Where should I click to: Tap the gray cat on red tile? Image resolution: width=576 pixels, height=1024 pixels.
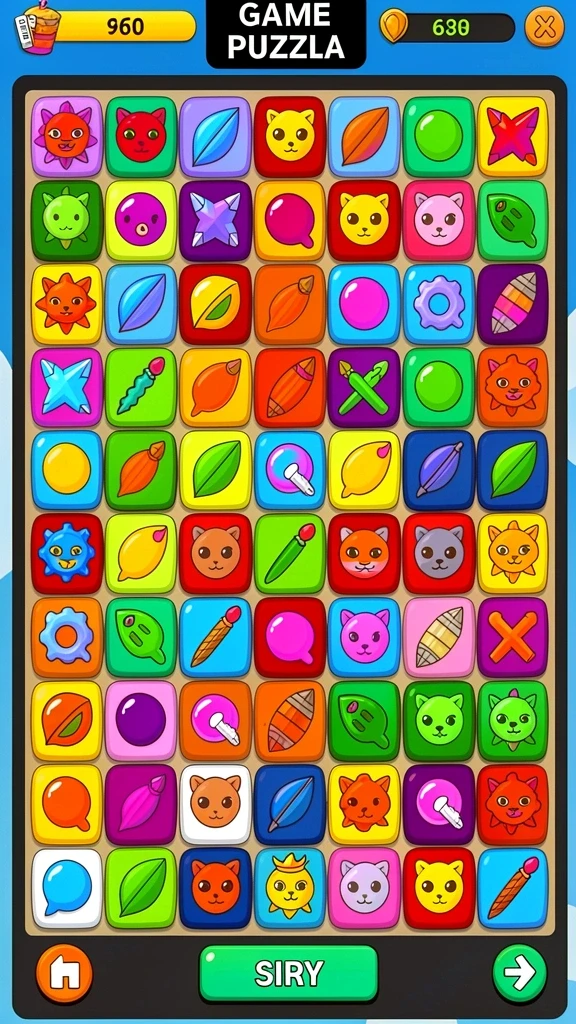pos(438,552)
